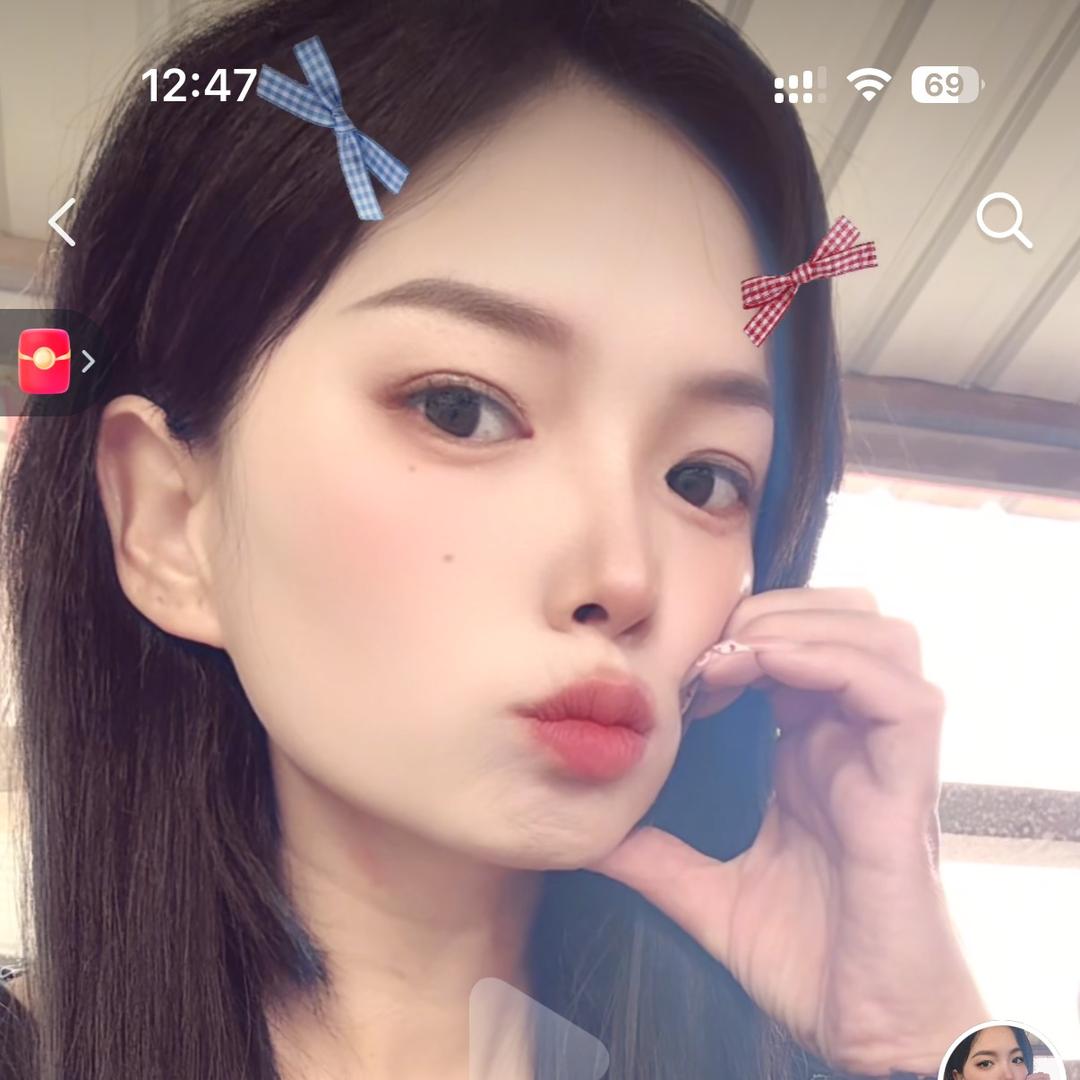Go back using the top-left arrow
Screen dimensions: 1080x1080
[62, 222]
